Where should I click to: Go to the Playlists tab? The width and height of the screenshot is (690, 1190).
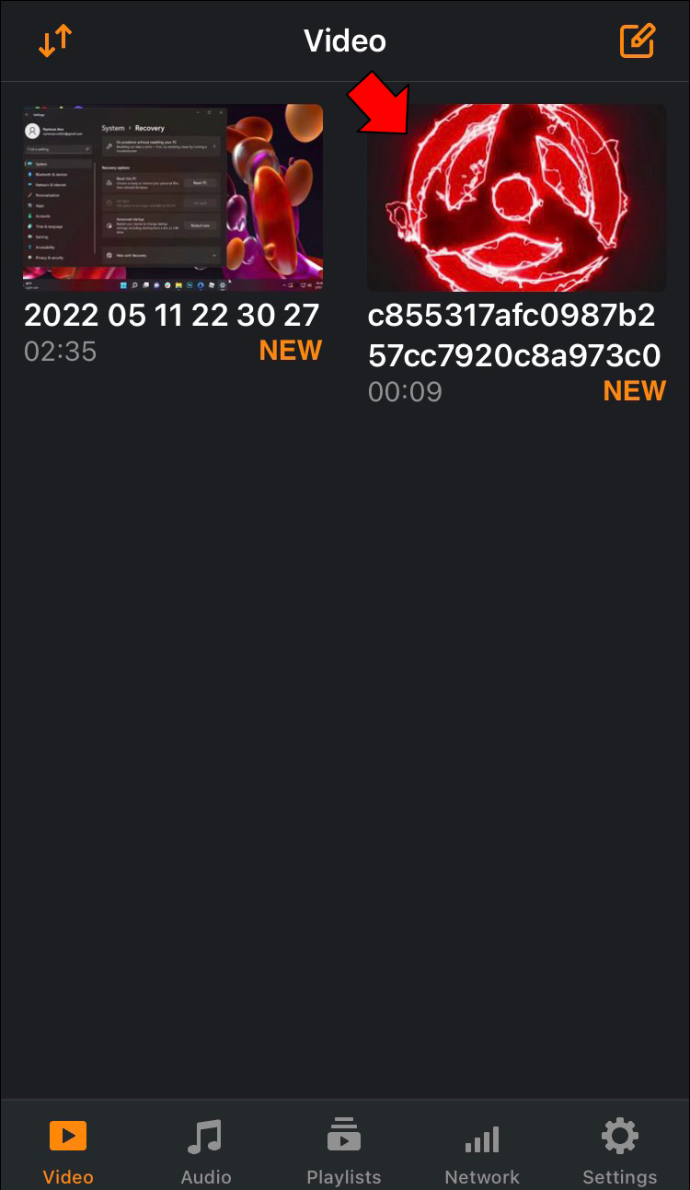(x=344, y=1151)
